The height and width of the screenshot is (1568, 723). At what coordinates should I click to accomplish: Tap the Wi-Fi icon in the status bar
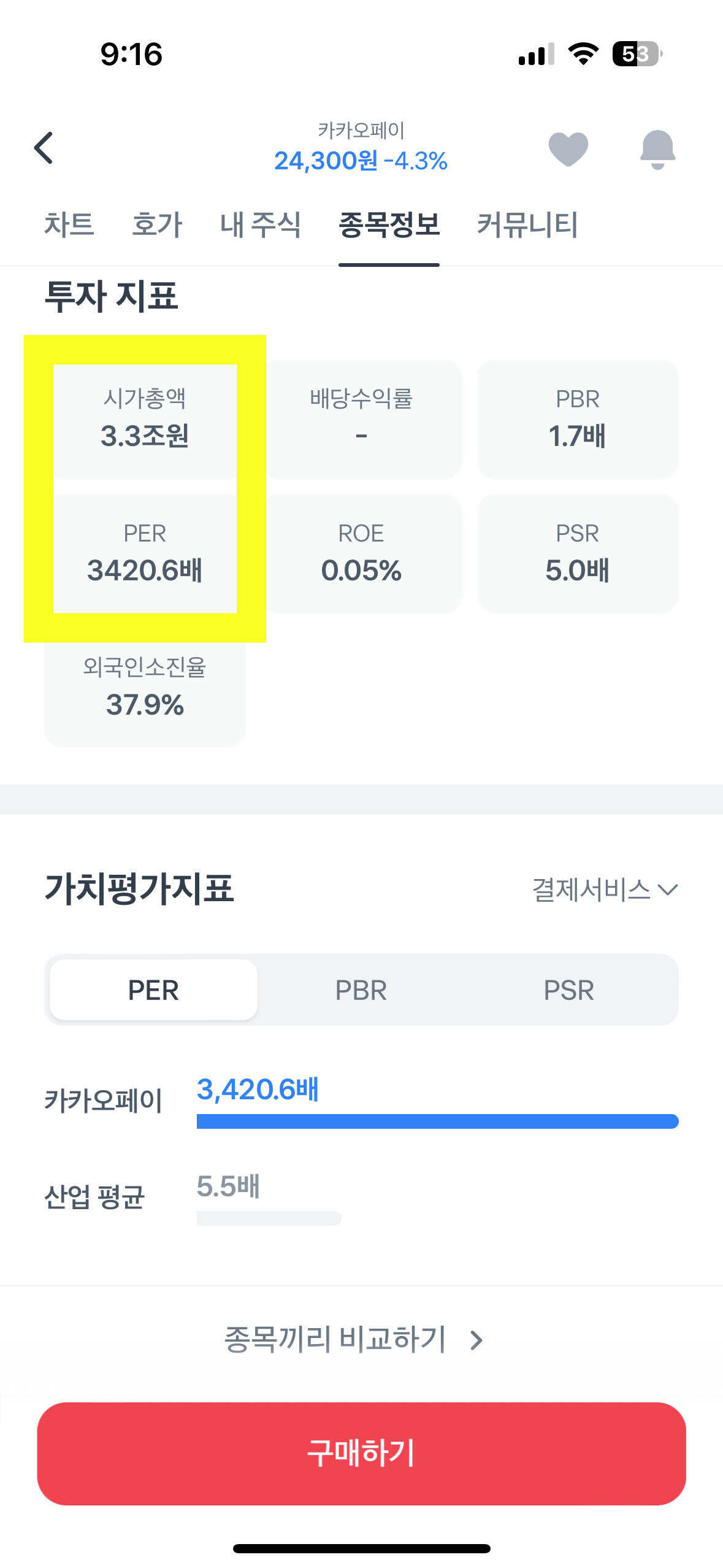[x=581, y=55]
